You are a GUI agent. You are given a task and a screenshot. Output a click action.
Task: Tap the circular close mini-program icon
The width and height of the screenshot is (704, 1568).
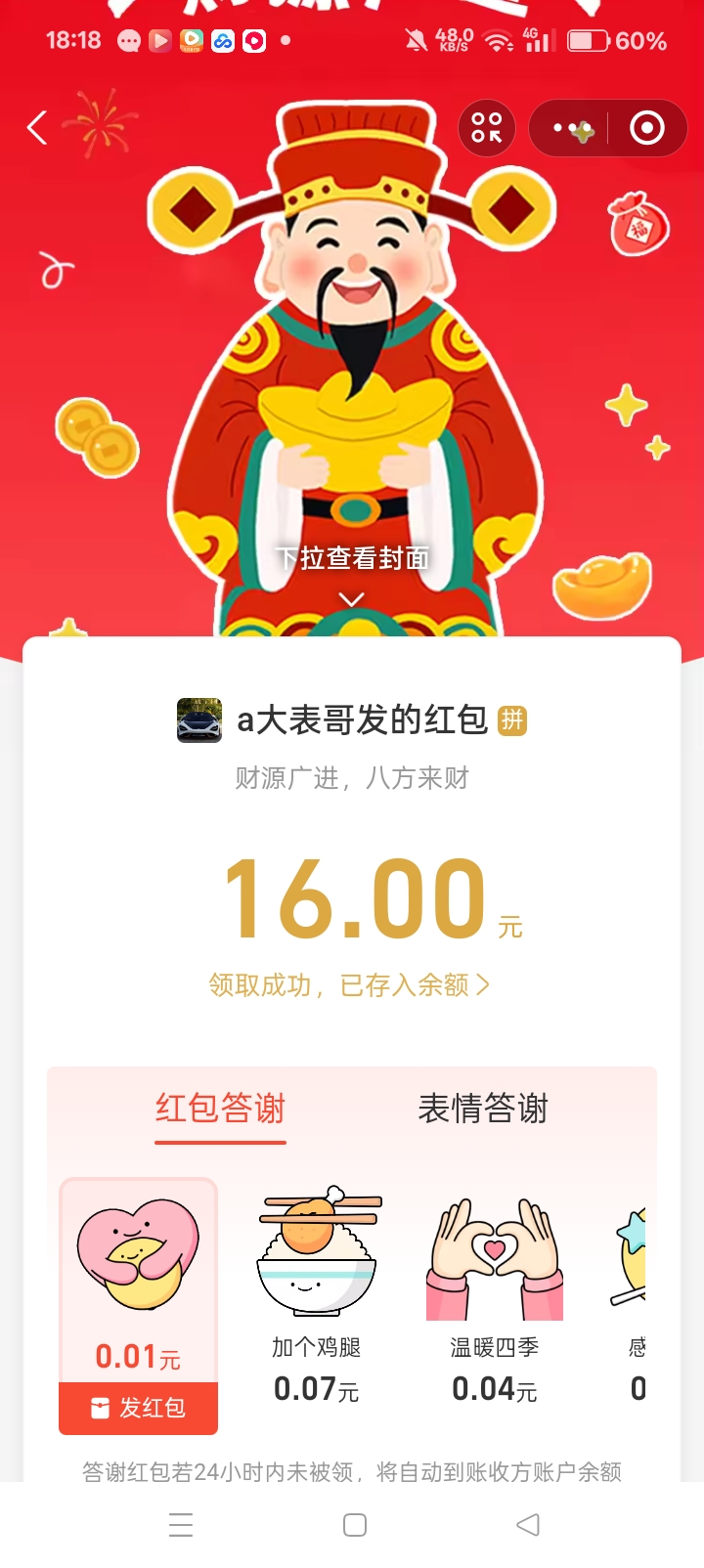648,128
